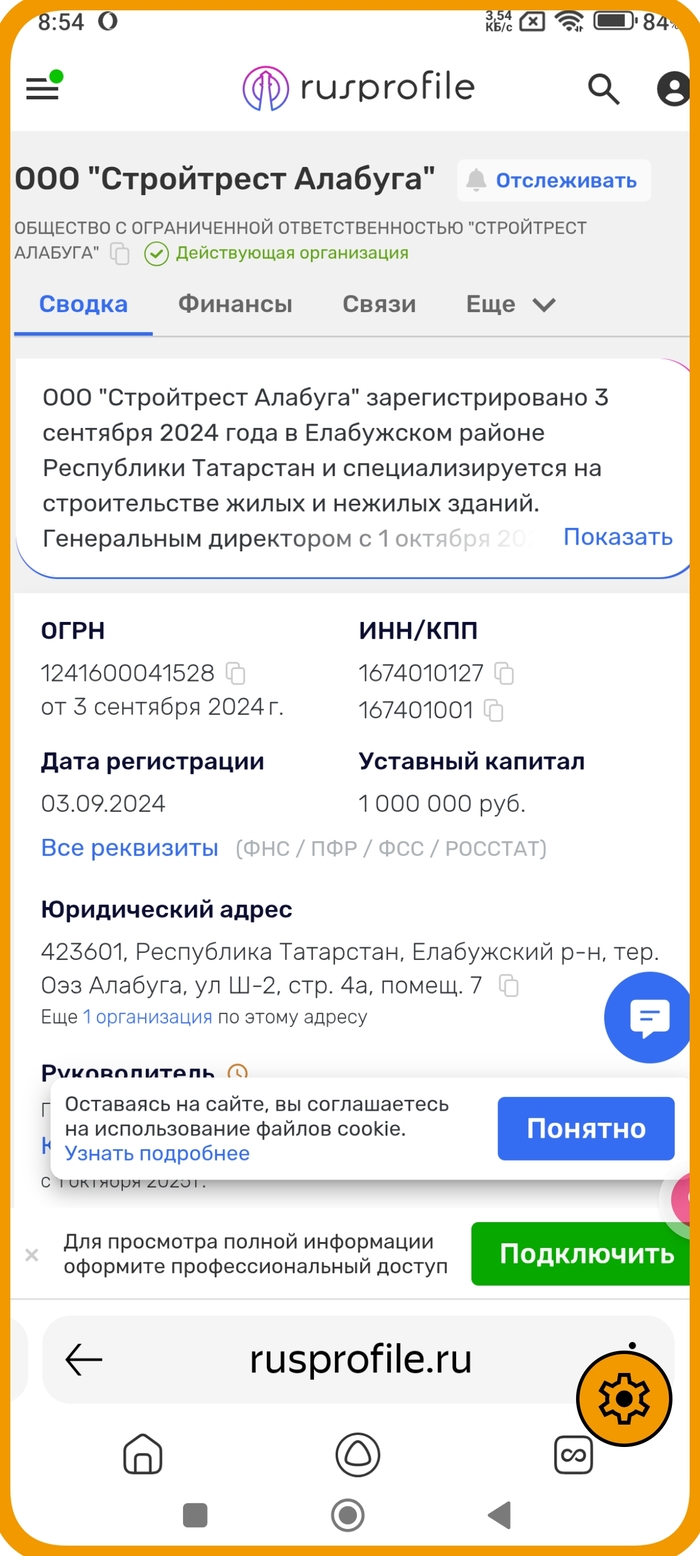This screenshot has height=1556, width=700.
Task: Expand summary with Показать
Action: click(617, 537)
